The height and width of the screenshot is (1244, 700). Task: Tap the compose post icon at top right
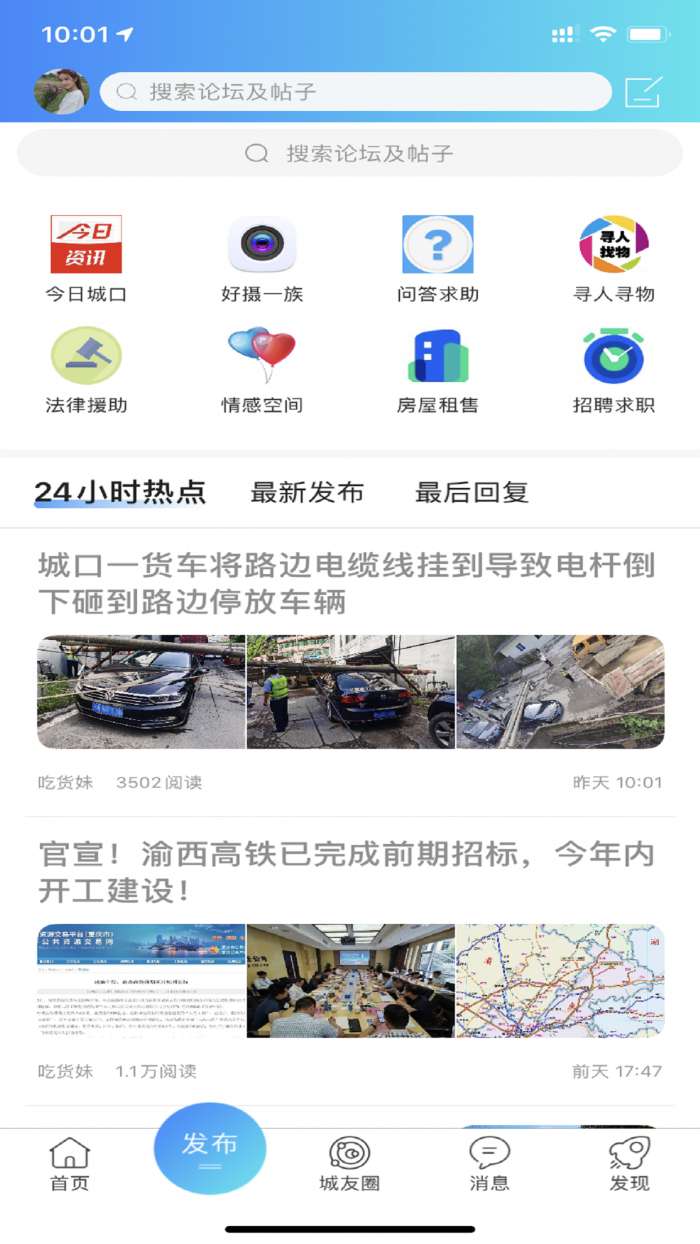pyautogui.click(x=643, y=92)
